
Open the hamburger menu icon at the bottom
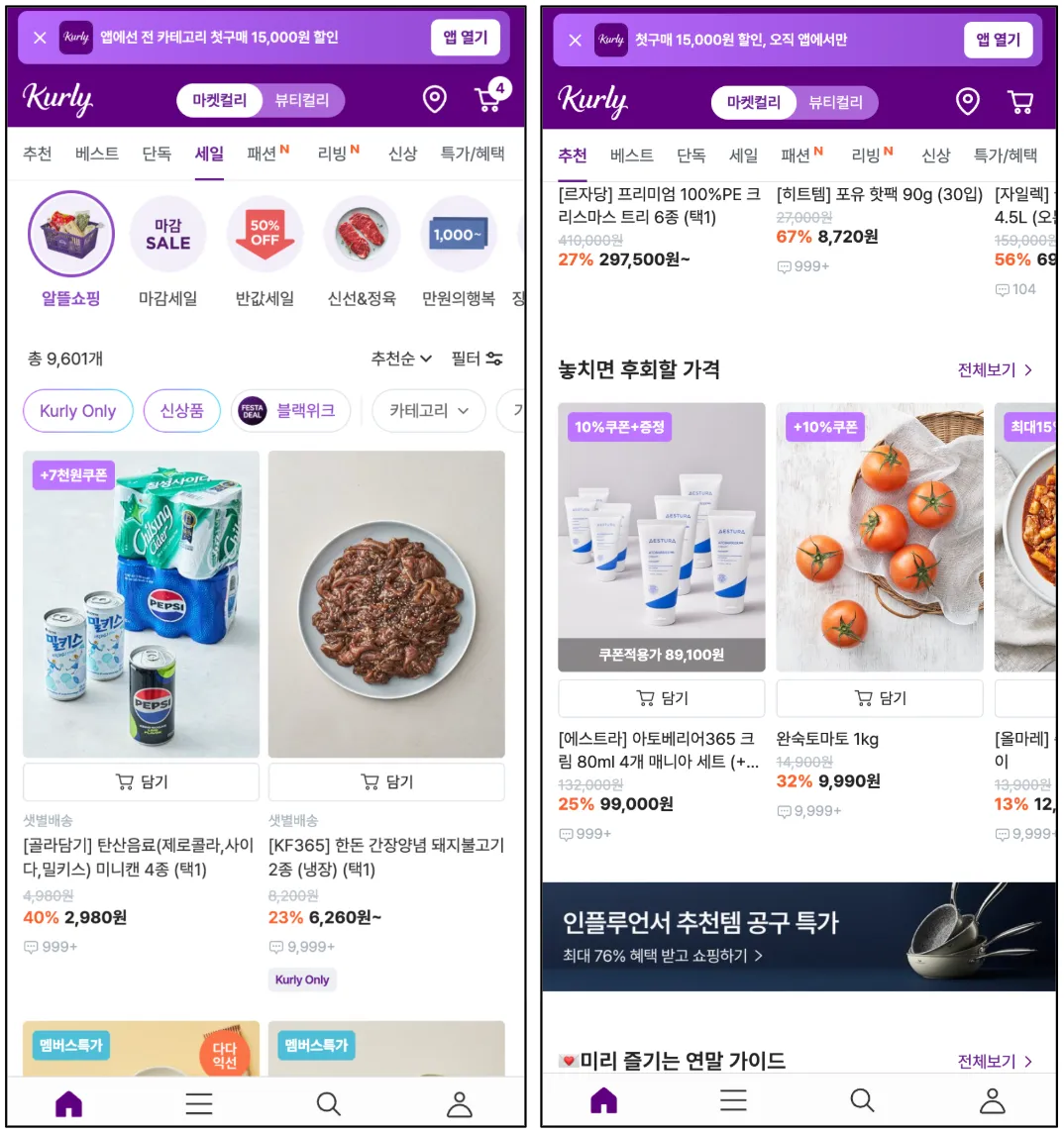[x=198, y=1102]
